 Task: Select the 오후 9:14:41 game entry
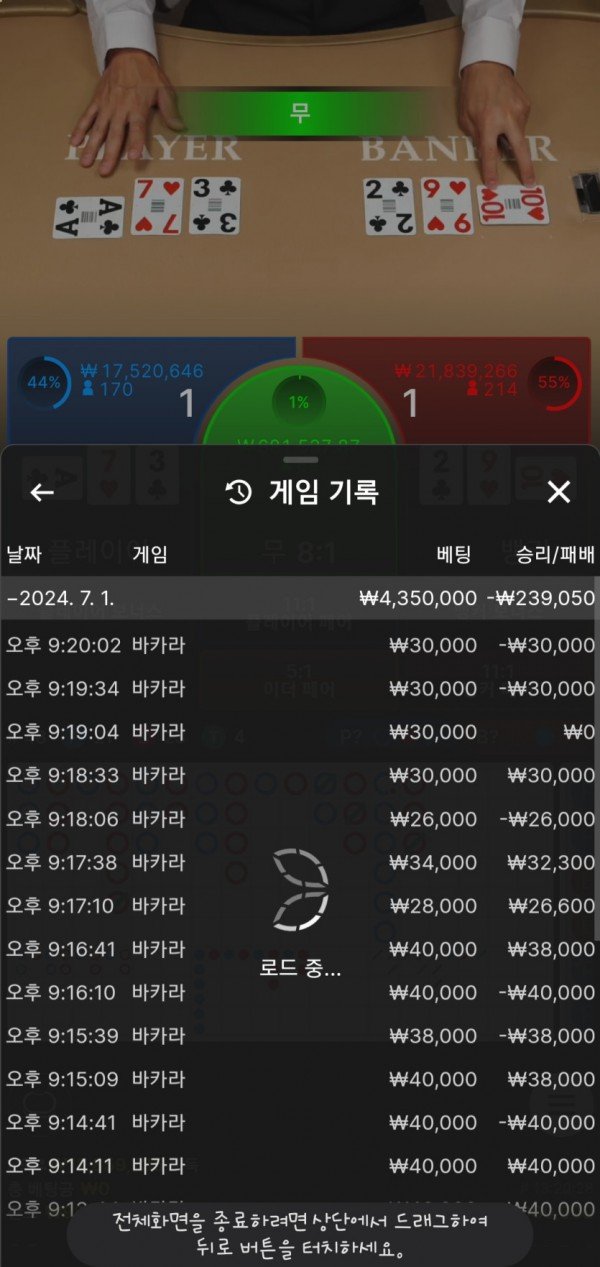(x=300, y=1122)
